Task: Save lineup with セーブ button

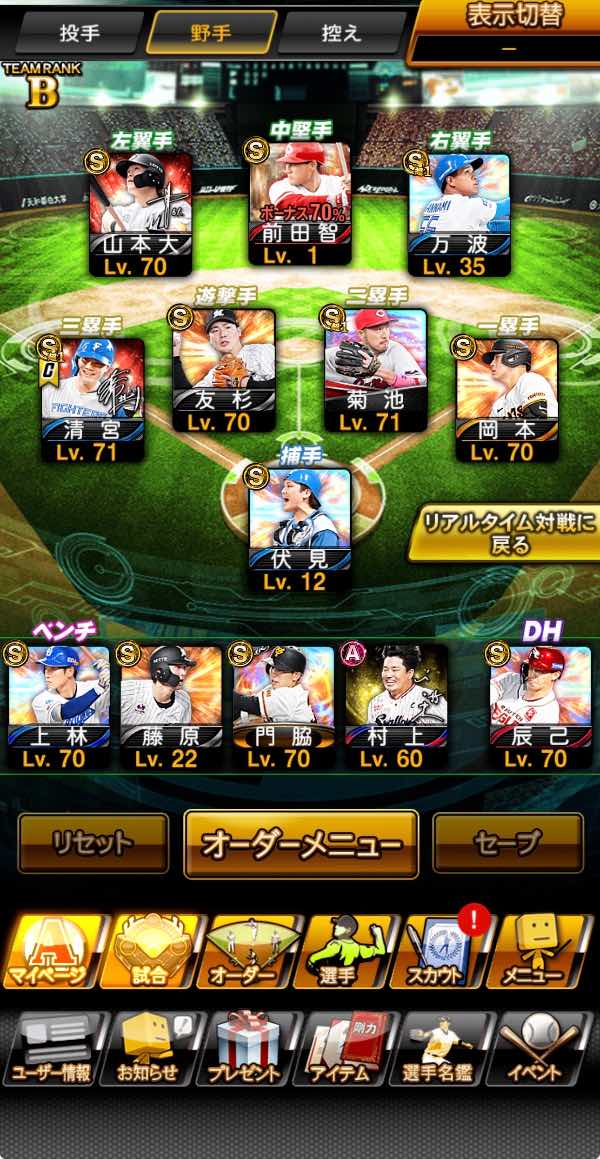Action: (508, 843)
